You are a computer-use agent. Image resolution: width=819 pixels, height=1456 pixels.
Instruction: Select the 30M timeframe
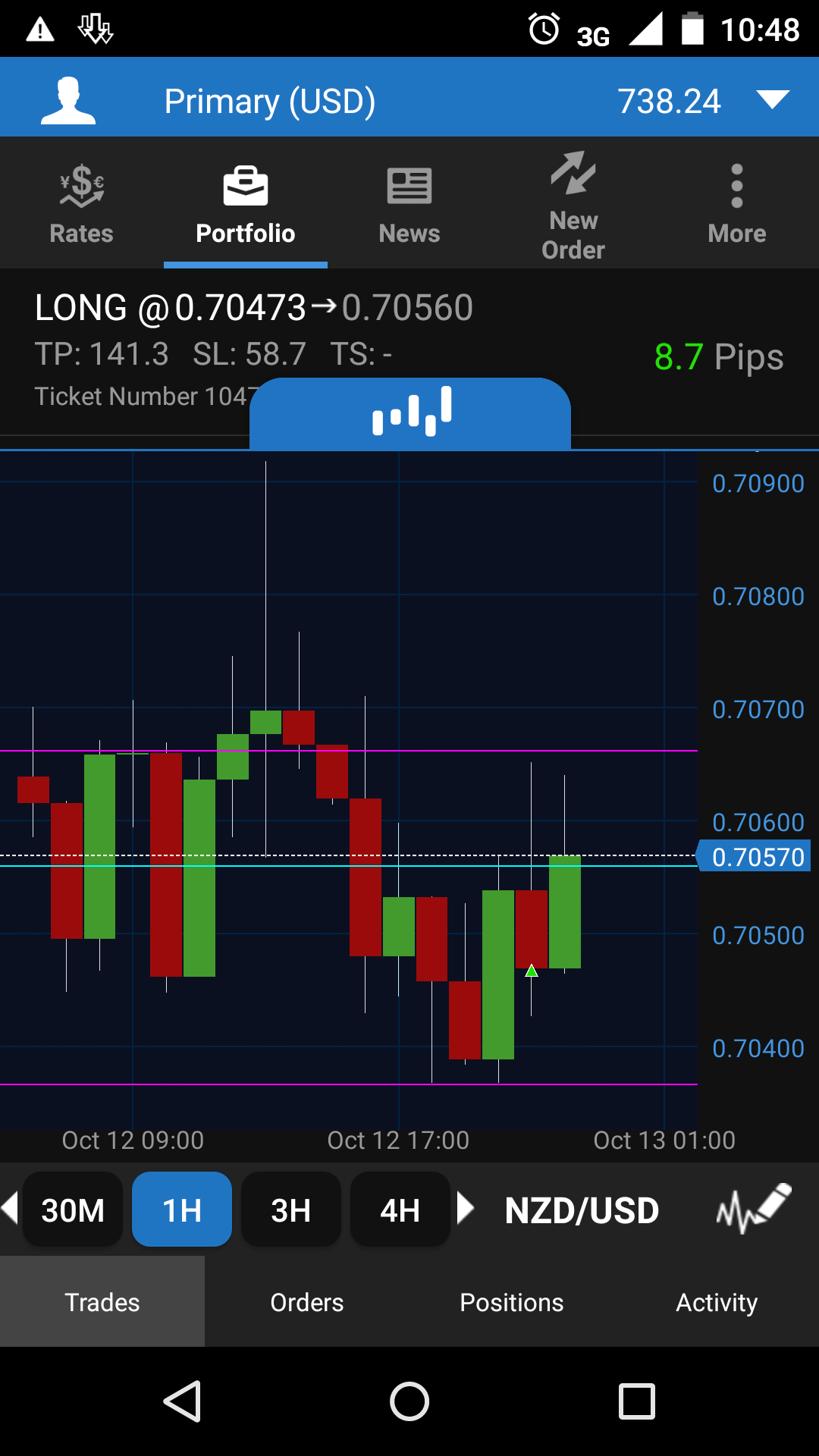point(73,1210)
